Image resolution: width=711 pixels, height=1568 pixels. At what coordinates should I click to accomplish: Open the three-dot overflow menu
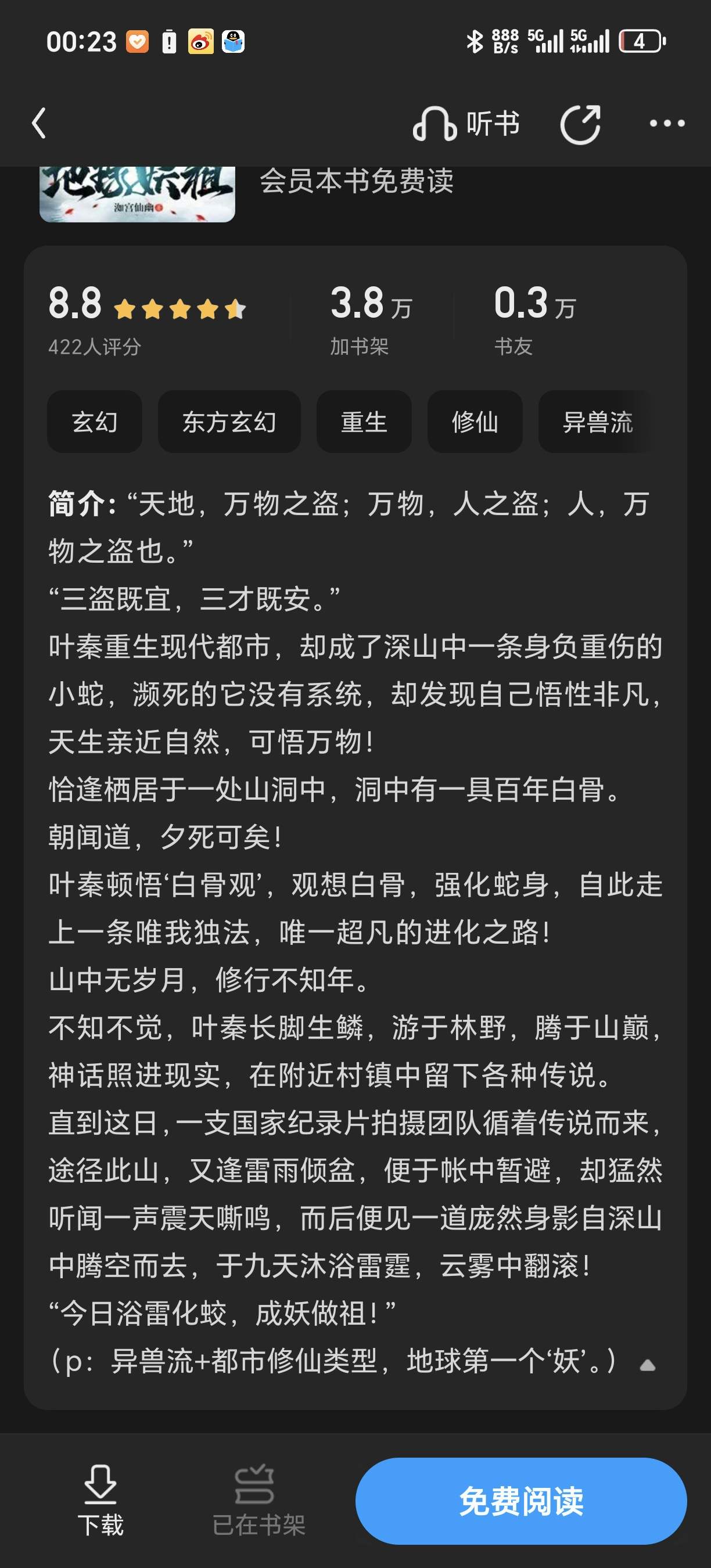[x=667, y=124]
